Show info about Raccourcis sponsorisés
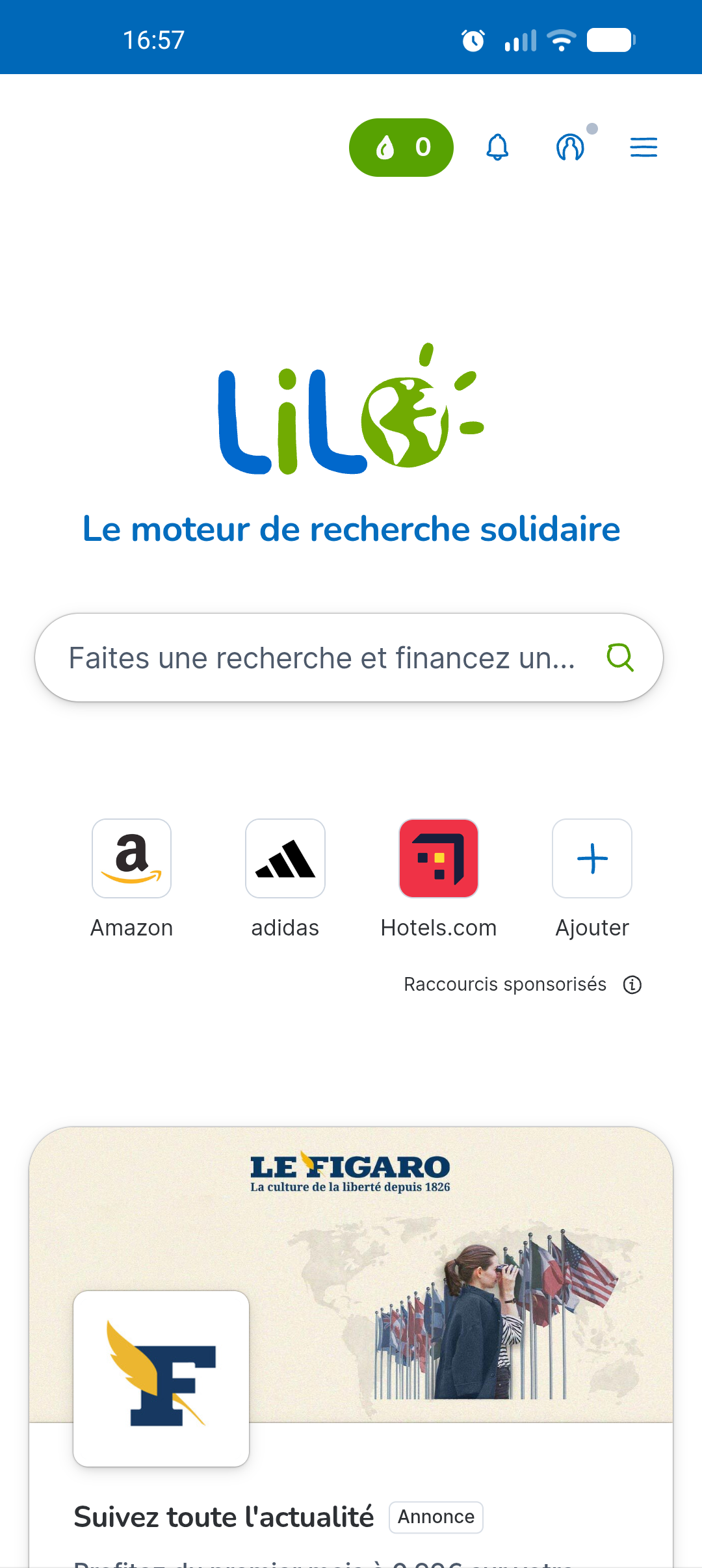This screenshot has width=702, height=1568. click(632, 985)
